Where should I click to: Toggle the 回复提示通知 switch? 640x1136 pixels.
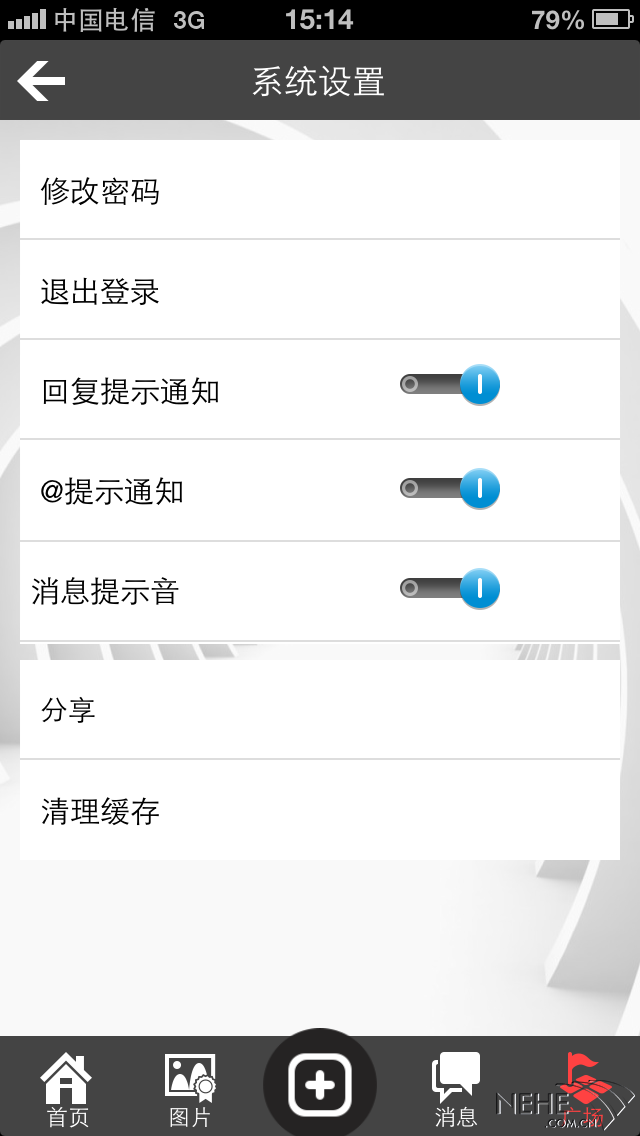click(450, 384)
